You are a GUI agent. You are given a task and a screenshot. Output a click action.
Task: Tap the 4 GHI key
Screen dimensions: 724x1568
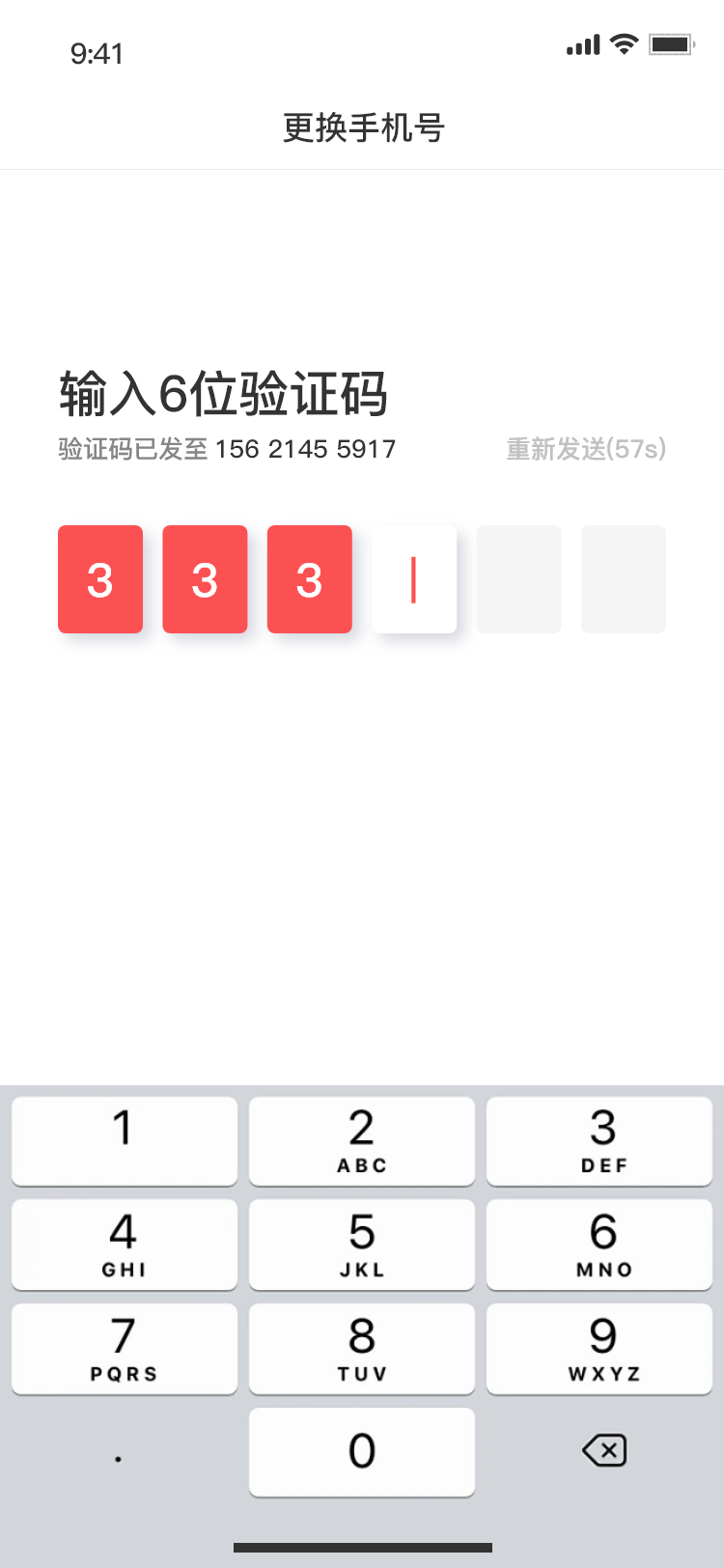point(125,1245)
